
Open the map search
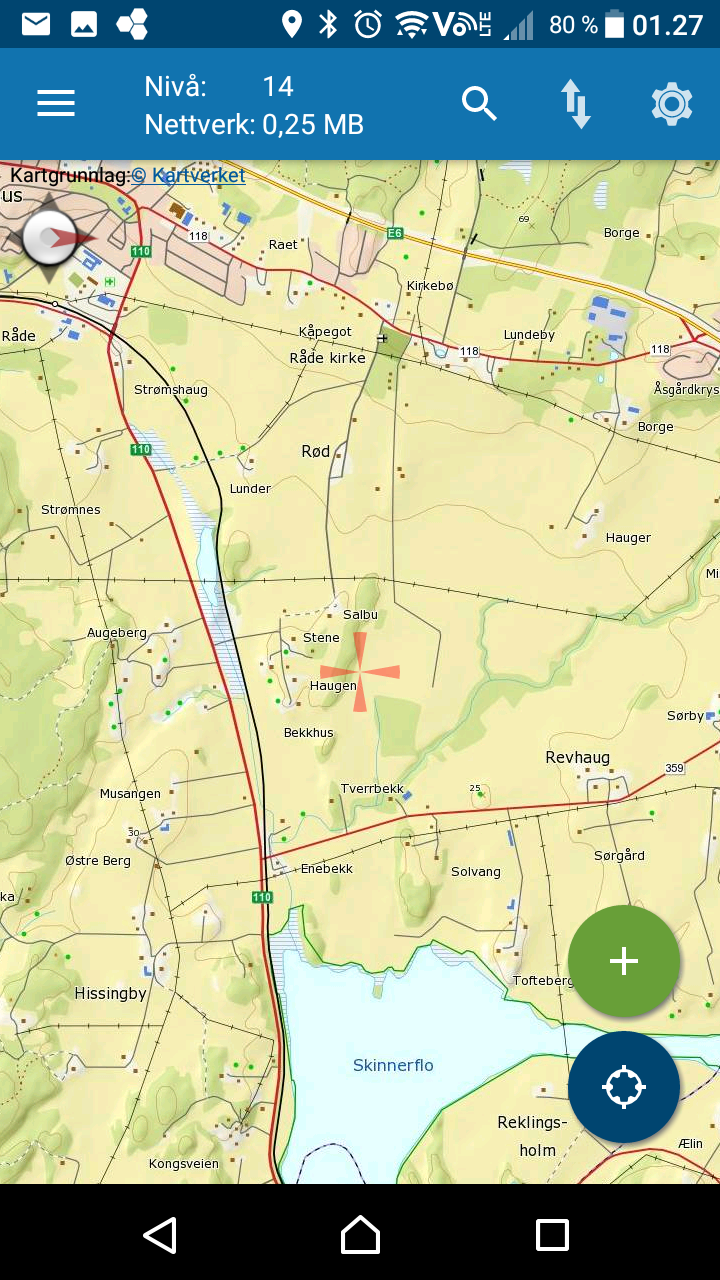click(x=479, y=103)
